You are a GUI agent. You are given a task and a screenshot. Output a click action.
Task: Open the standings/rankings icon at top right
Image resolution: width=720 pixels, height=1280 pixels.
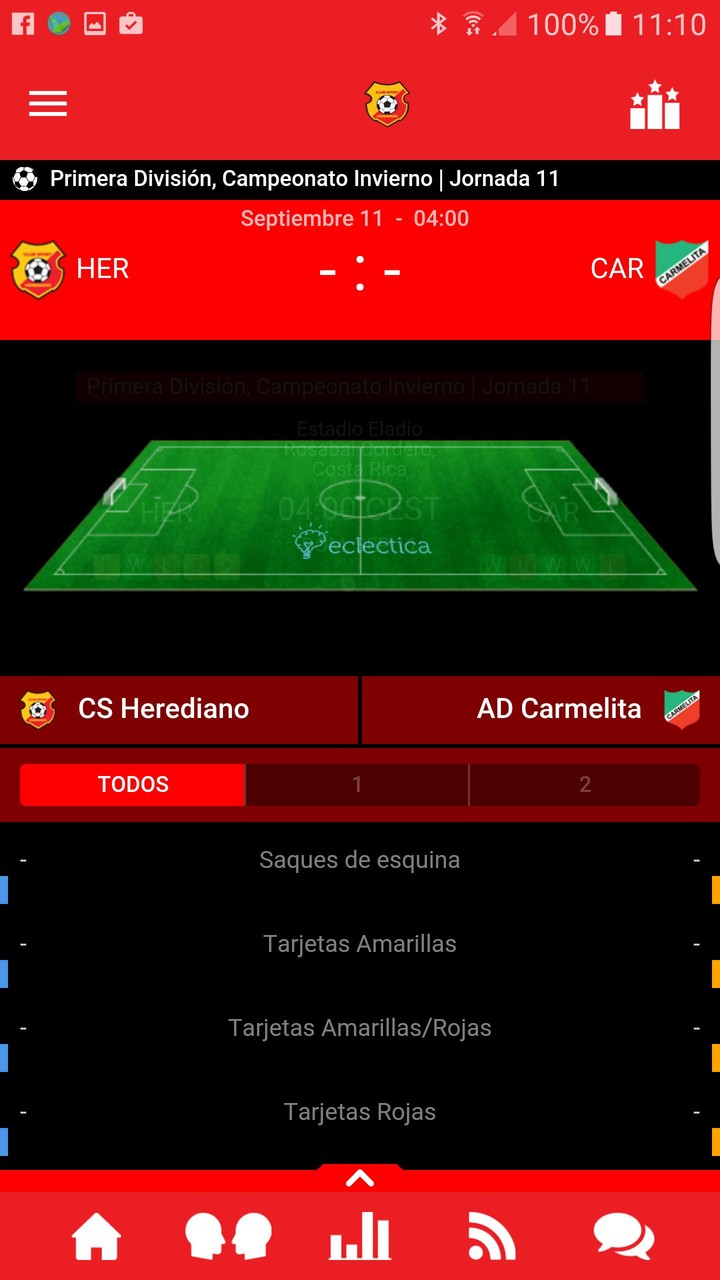655,103
